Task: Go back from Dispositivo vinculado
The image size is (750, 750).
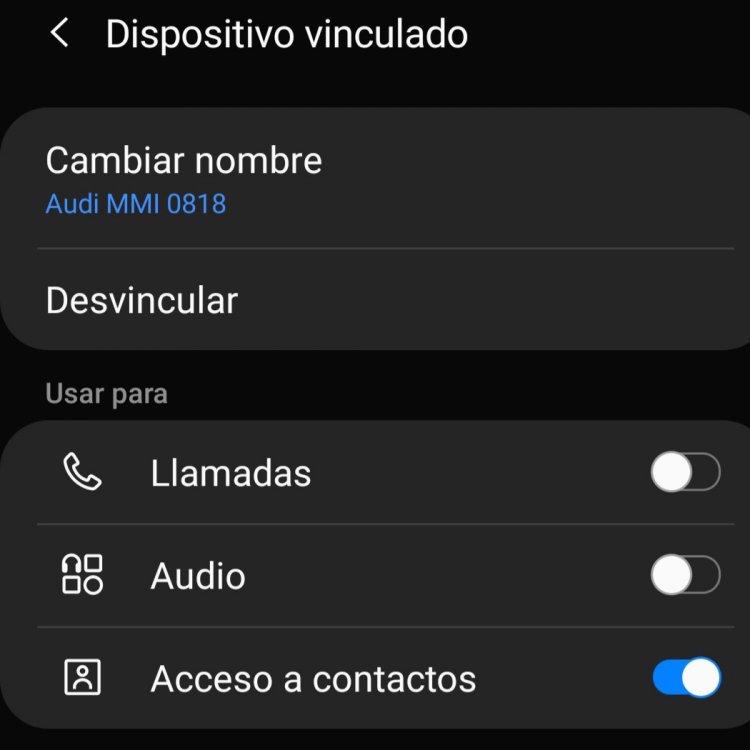Action: tap(60, 34)
